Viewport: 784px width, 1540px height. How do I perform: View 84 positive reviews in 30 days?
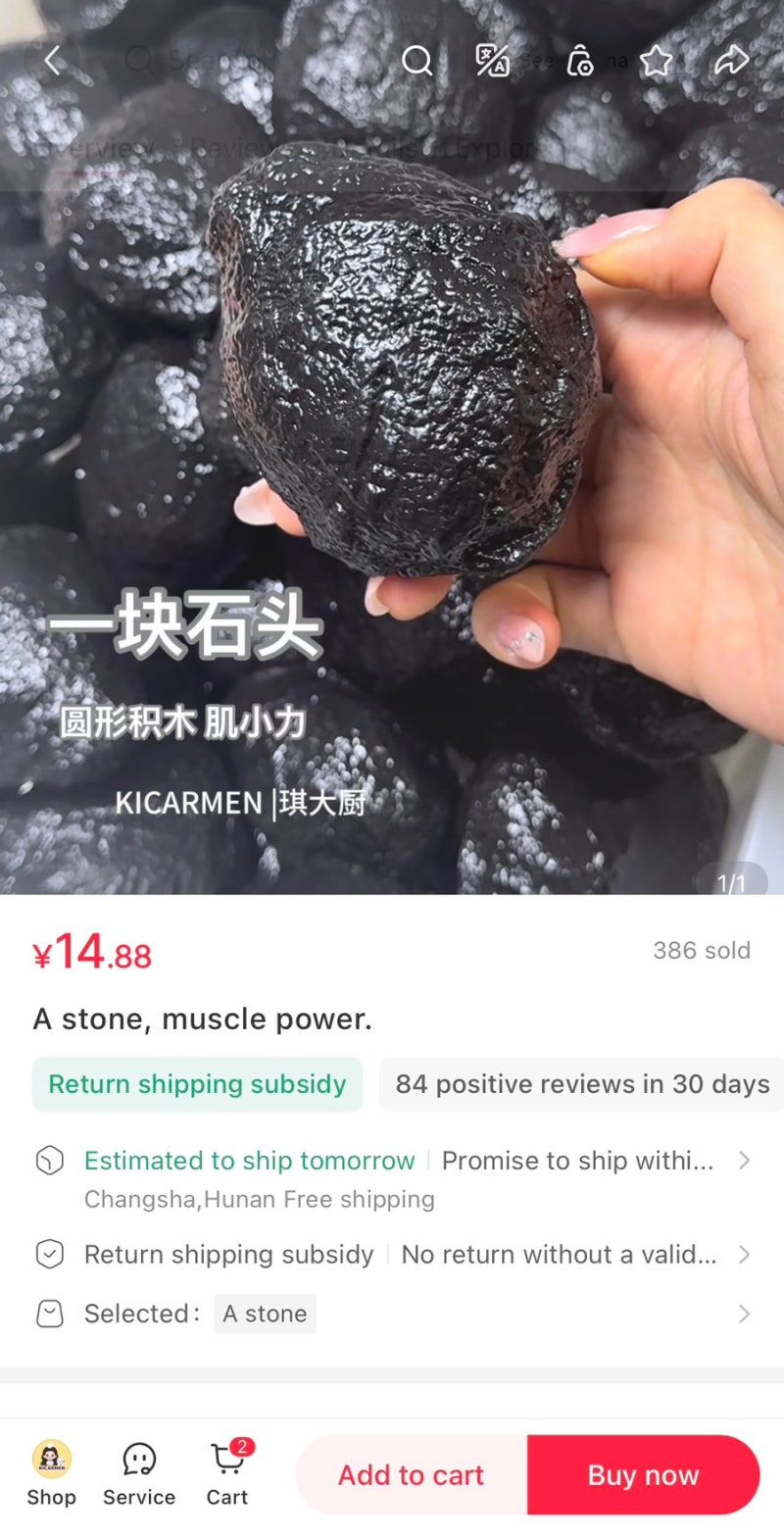coord(582,1084)
